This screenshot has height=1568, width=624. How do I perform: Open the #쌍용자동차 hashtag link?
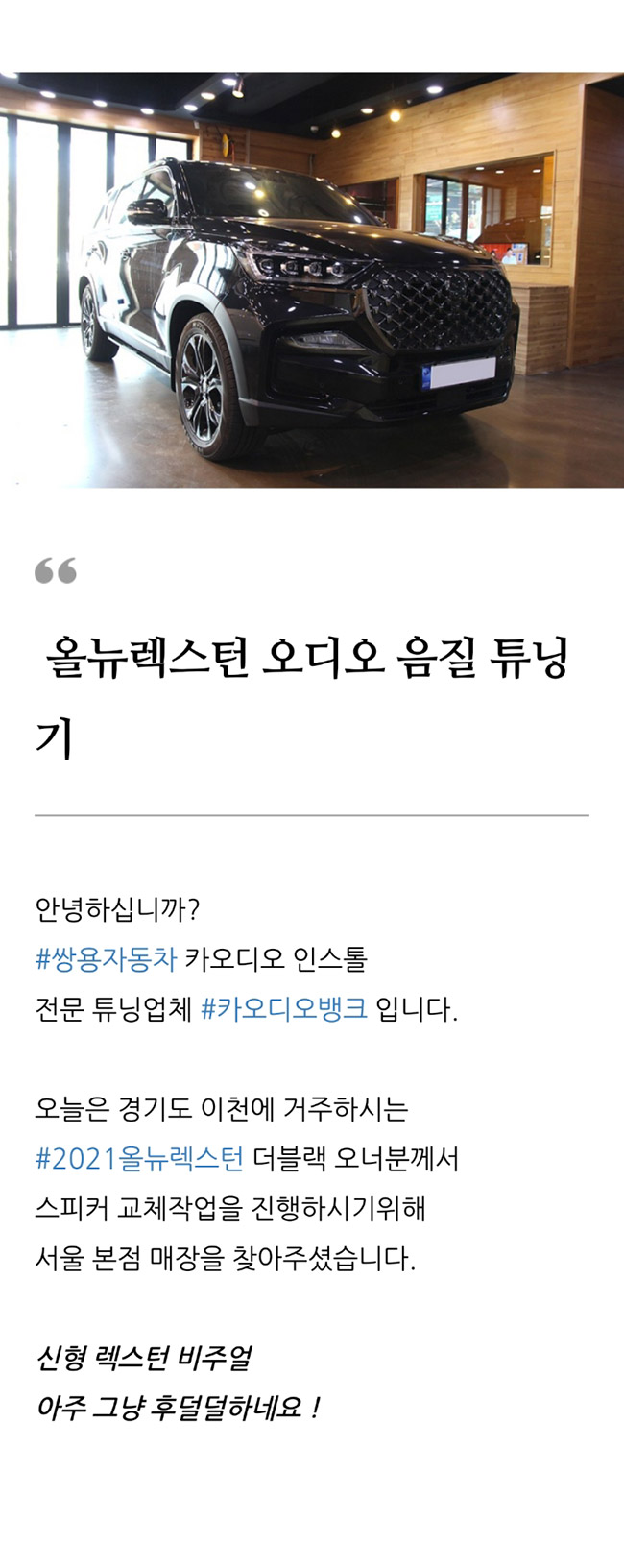click(x=106, y=958)
